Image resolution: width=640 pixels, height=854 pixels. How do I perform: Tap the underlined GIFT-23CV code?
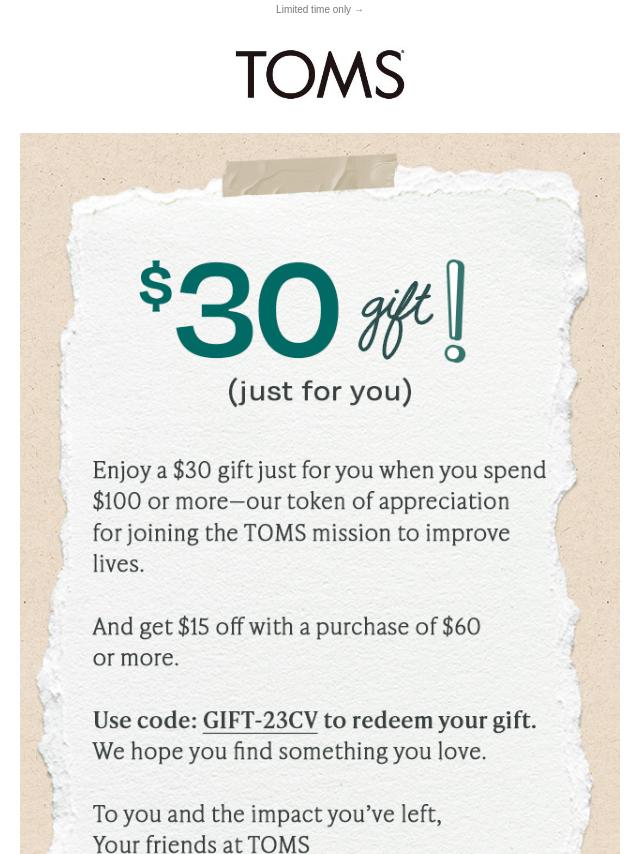pos(260,720)
